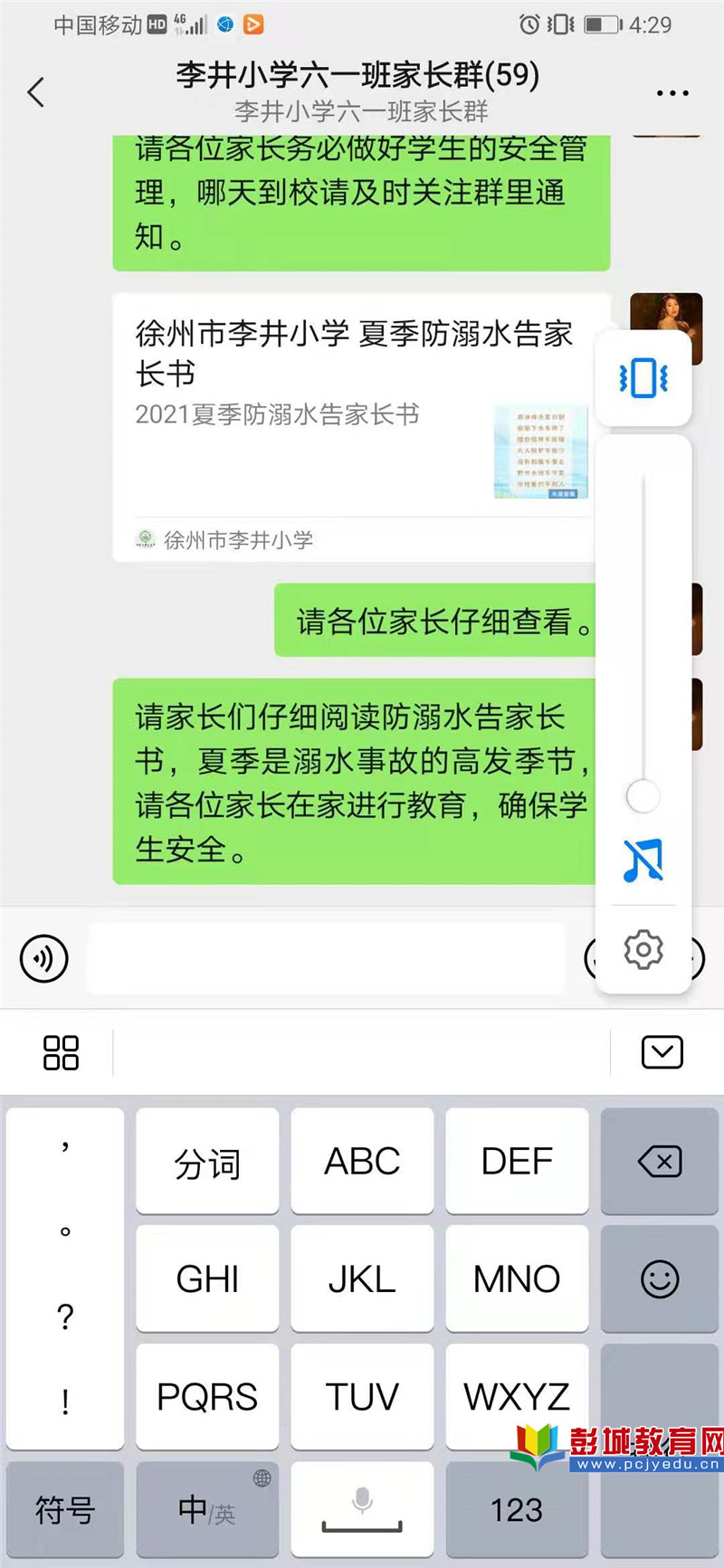
Task: Toggle vibrate mode in volume panel
Action: [643, 377]
